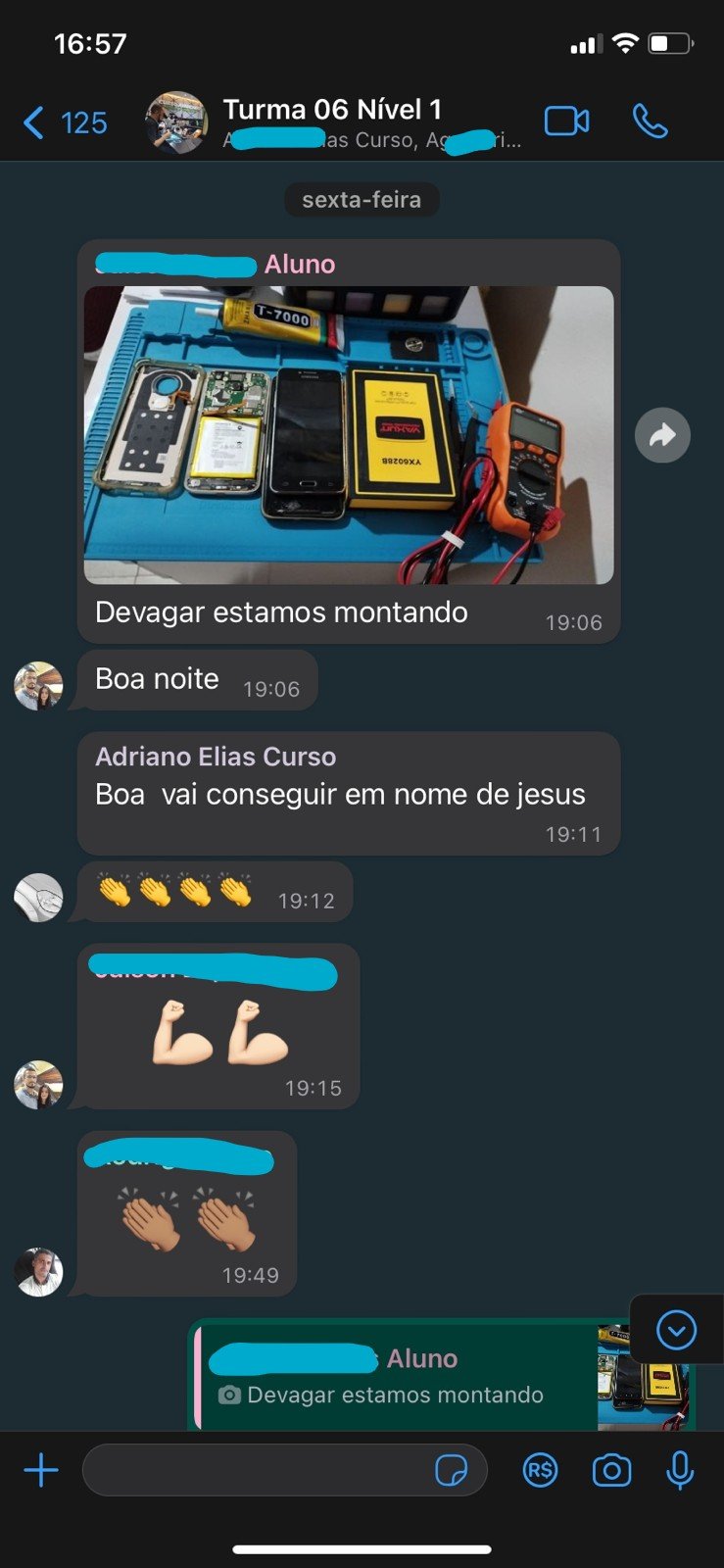
Task: Tap the microphone to record voice message
Action: tap(680, 1470)
